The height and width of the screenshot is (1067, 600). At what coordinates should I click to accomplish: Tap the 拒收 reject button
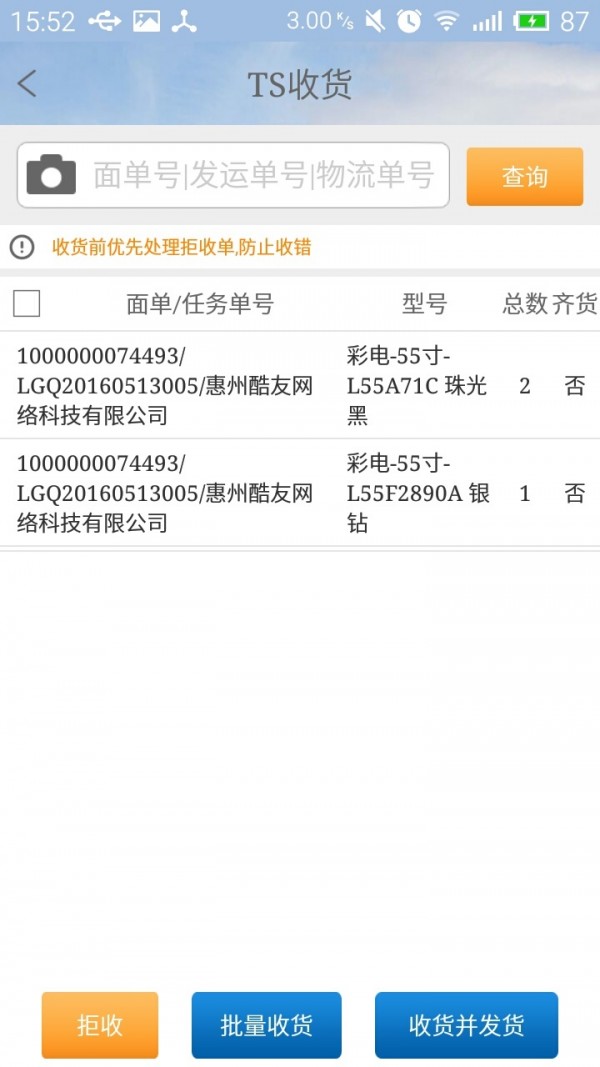pos(100,1025)
